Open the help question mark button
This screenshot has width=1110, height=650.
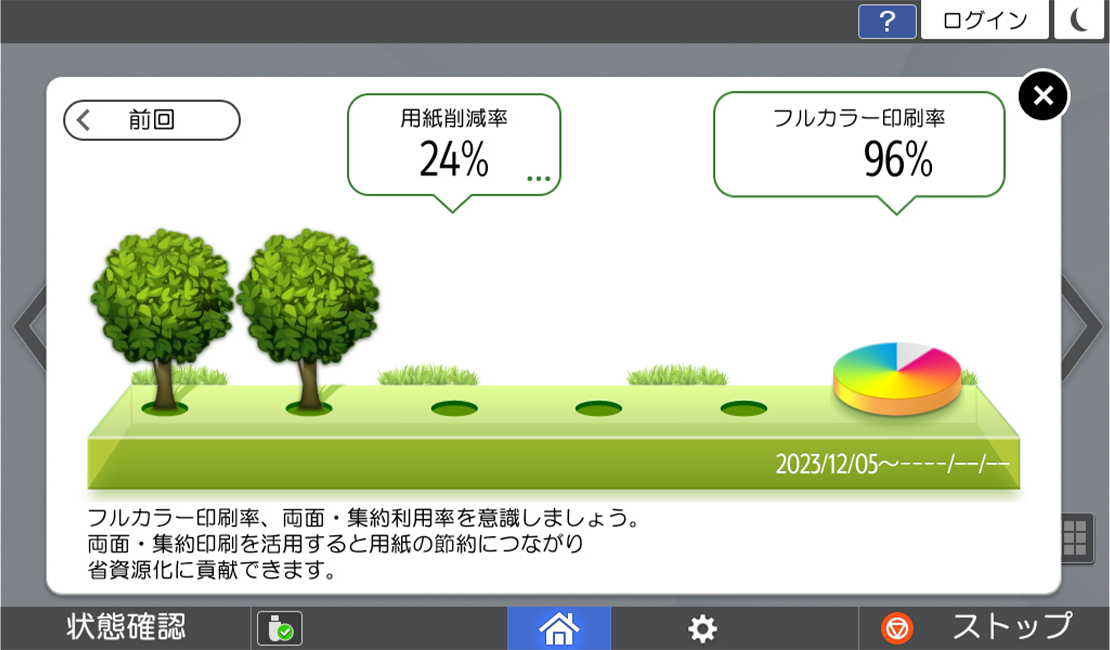[887, 21]
